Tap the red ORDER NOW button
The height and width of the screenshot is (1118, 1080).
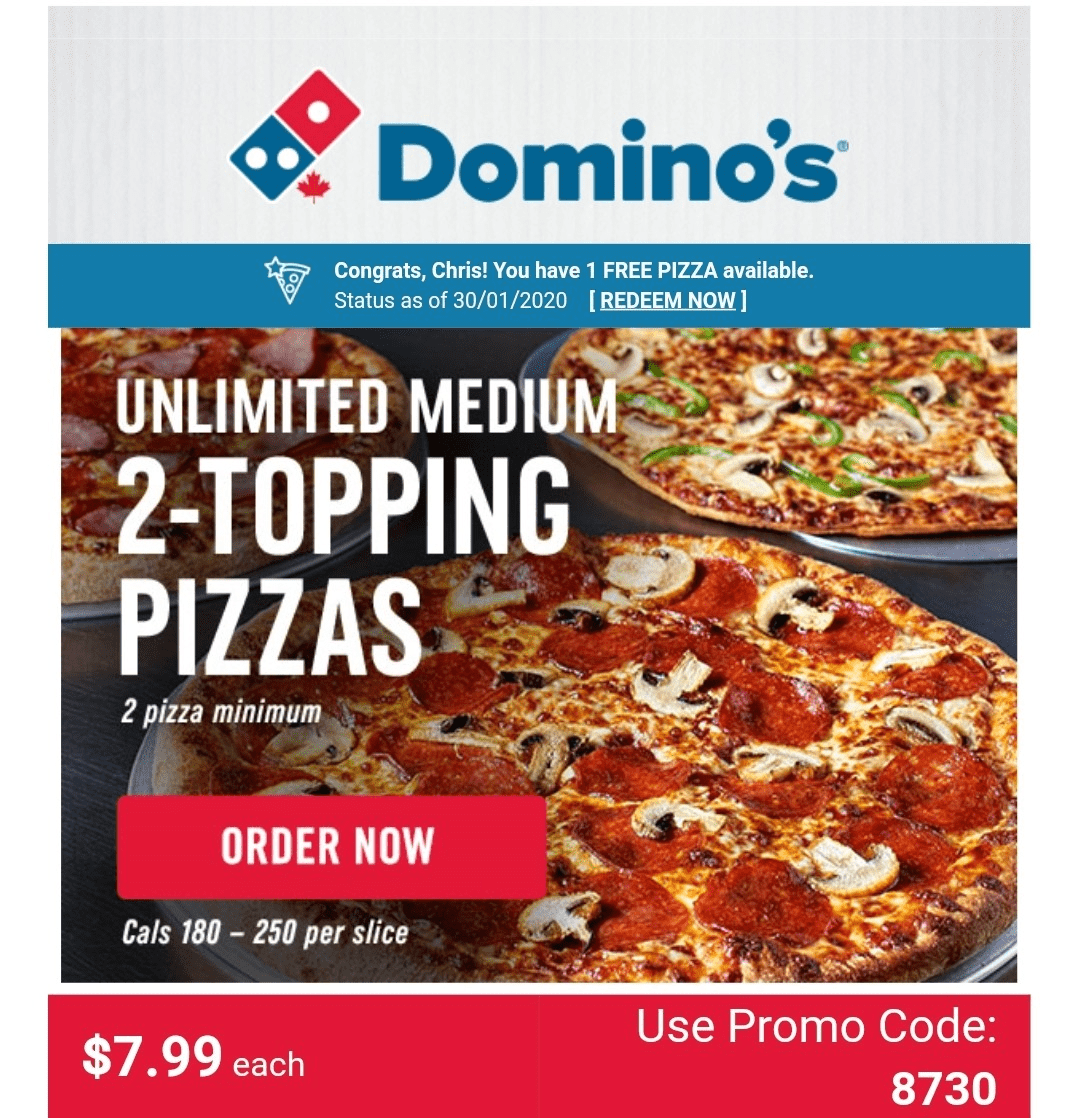(330, 847)
